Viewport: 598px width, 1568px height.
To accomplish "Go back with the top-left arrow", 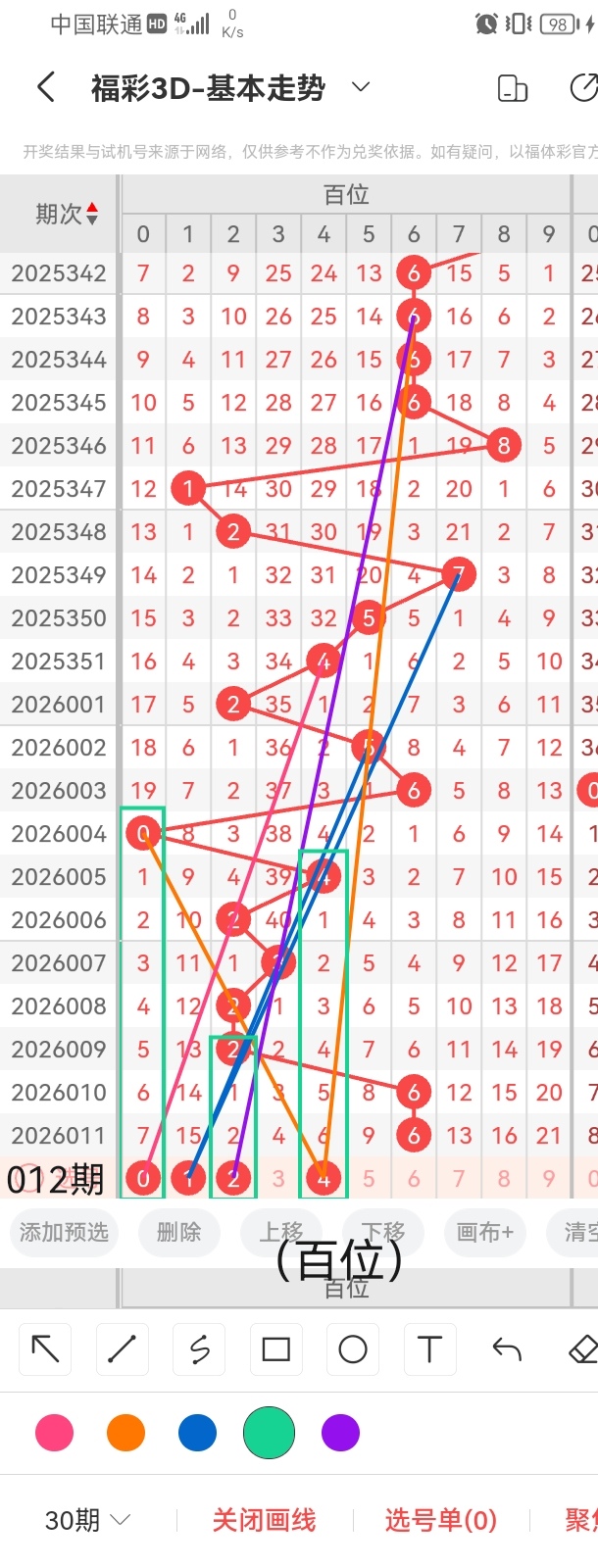I will pos(46,87).
